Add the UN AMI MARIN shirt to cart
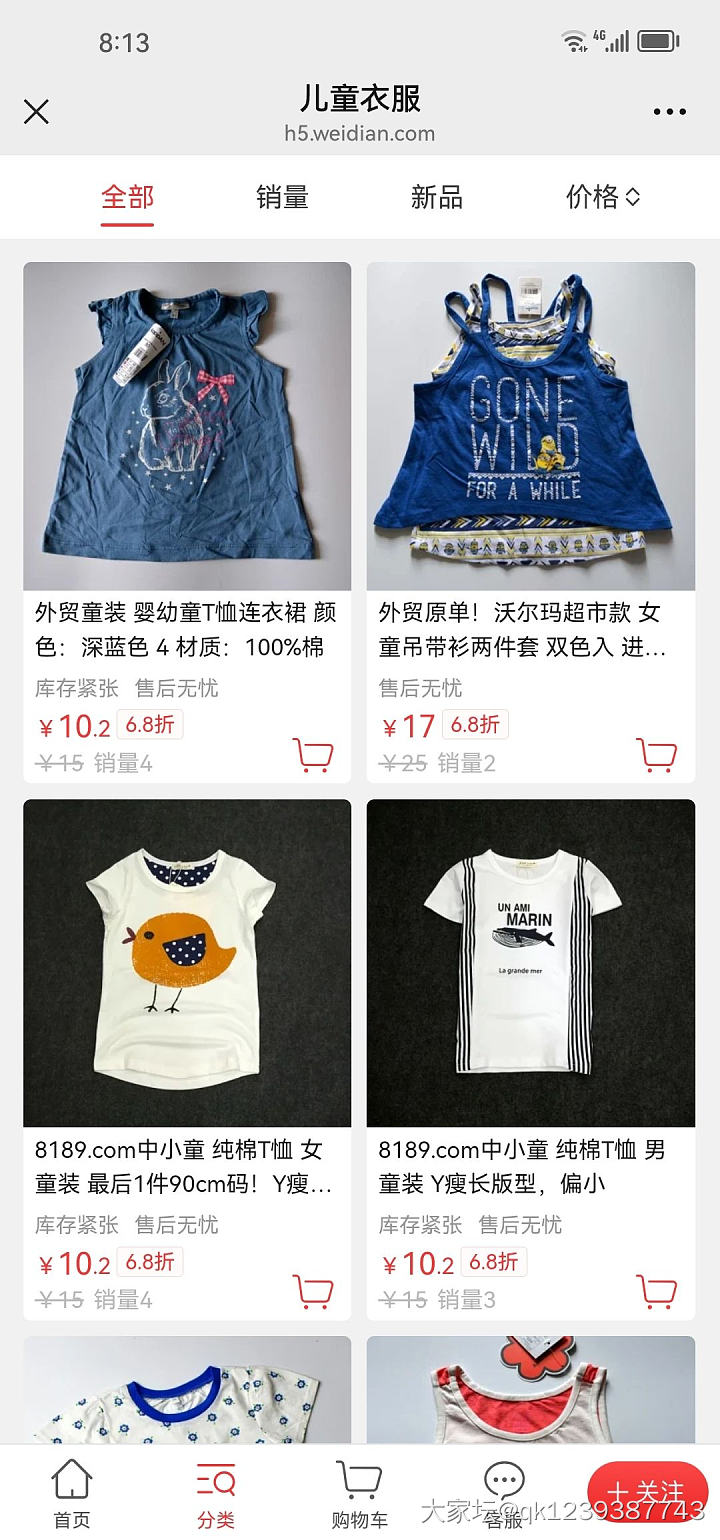Image resolution: width=720 pixels, height=1540 pixels. [657, 1292]
